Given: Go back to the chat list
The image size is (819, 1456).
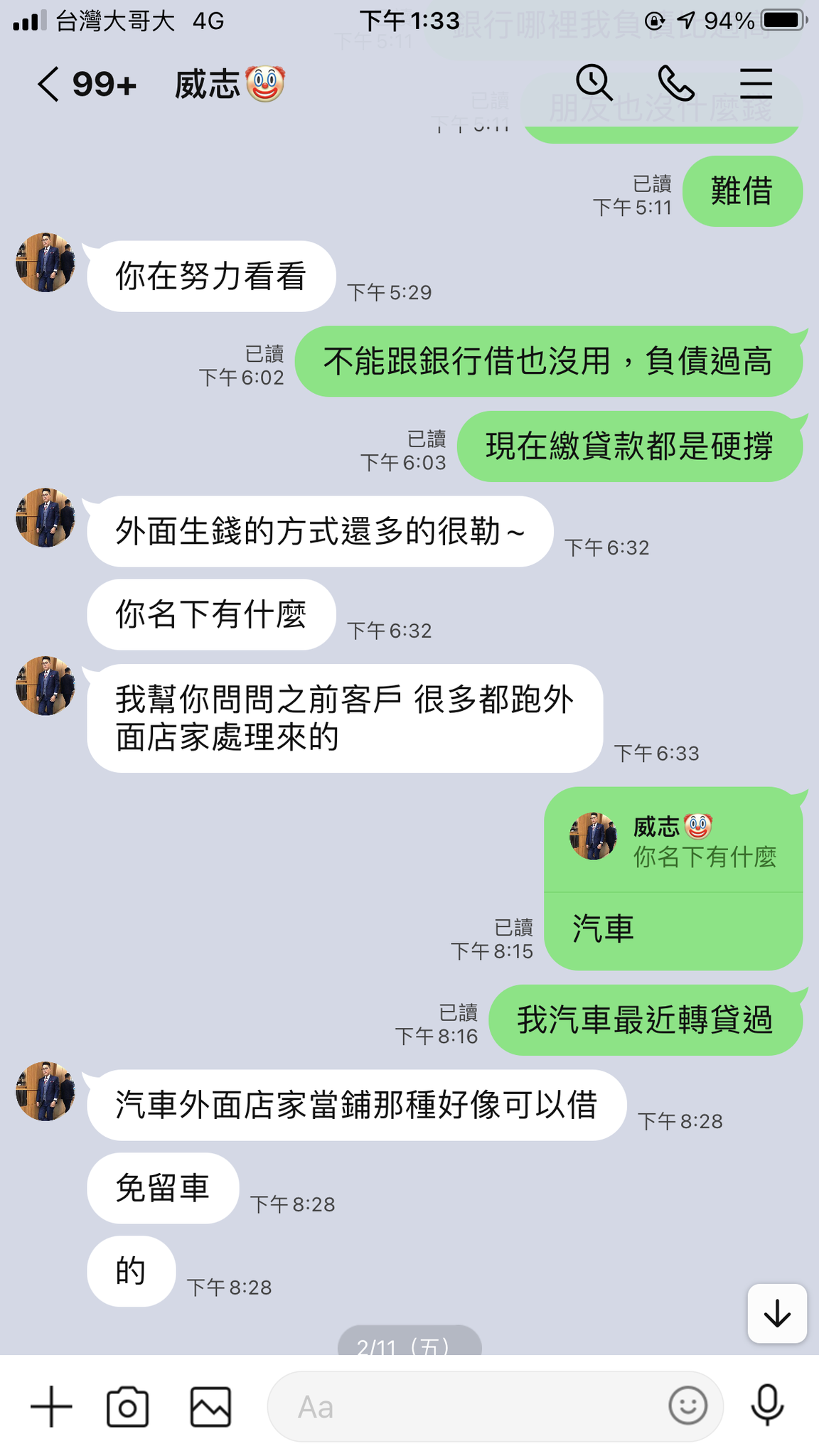Looking at the screenshot, I should tap(48, 85).
